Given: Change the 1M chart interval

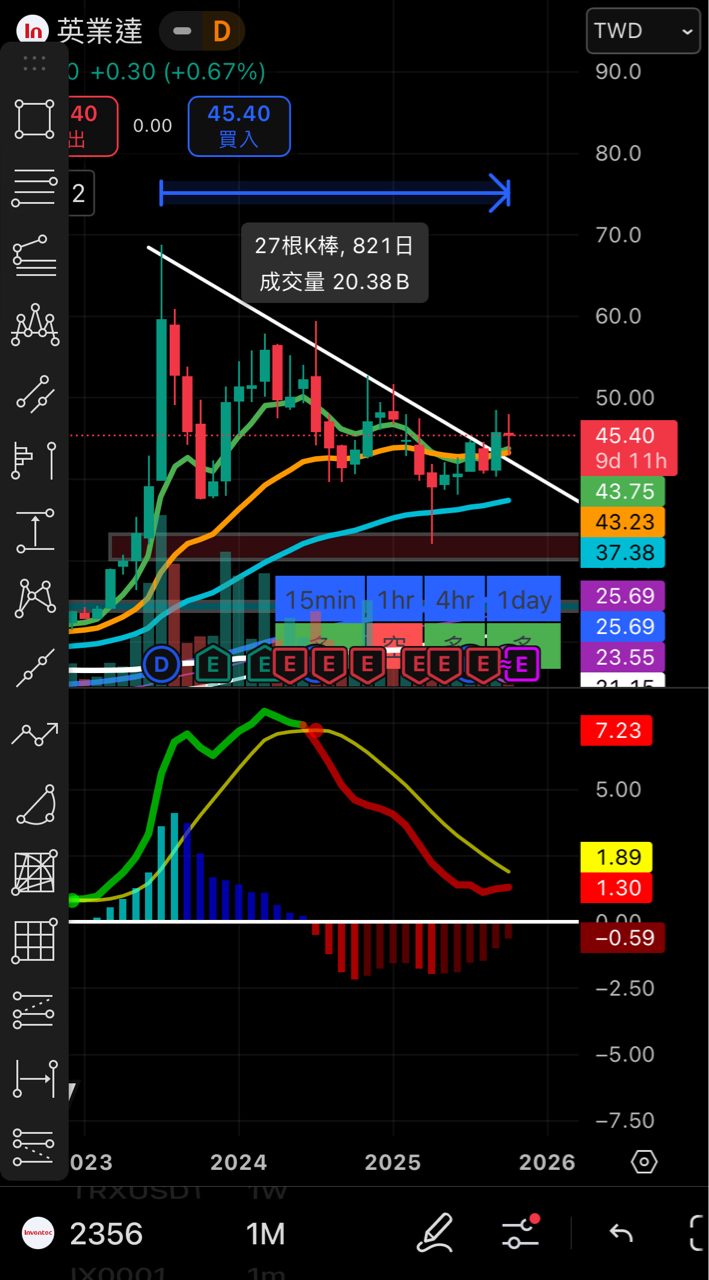Looking at the screenshot, I should (x=265, y=1234).
